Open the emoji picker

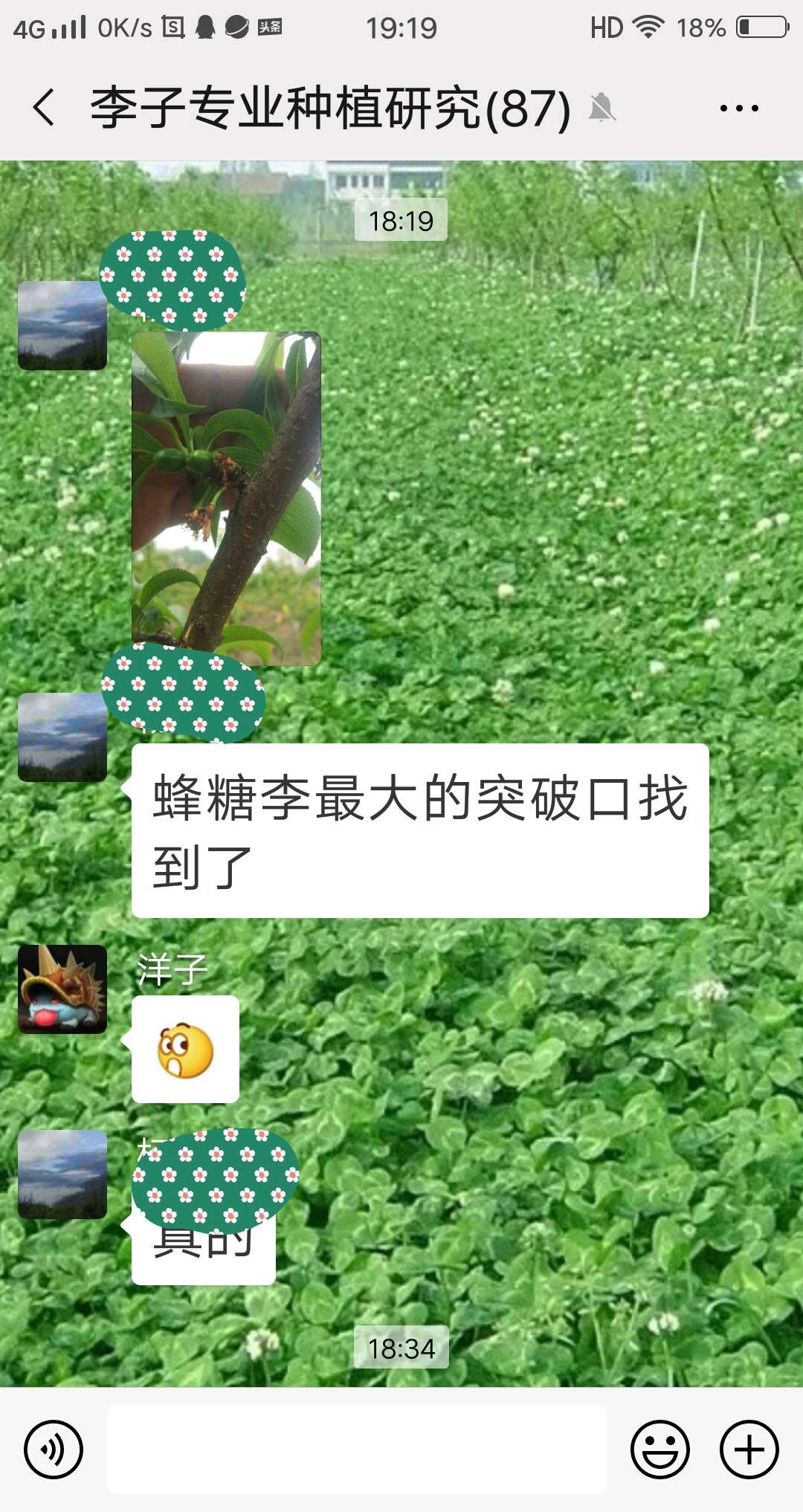coord(660,1449)
